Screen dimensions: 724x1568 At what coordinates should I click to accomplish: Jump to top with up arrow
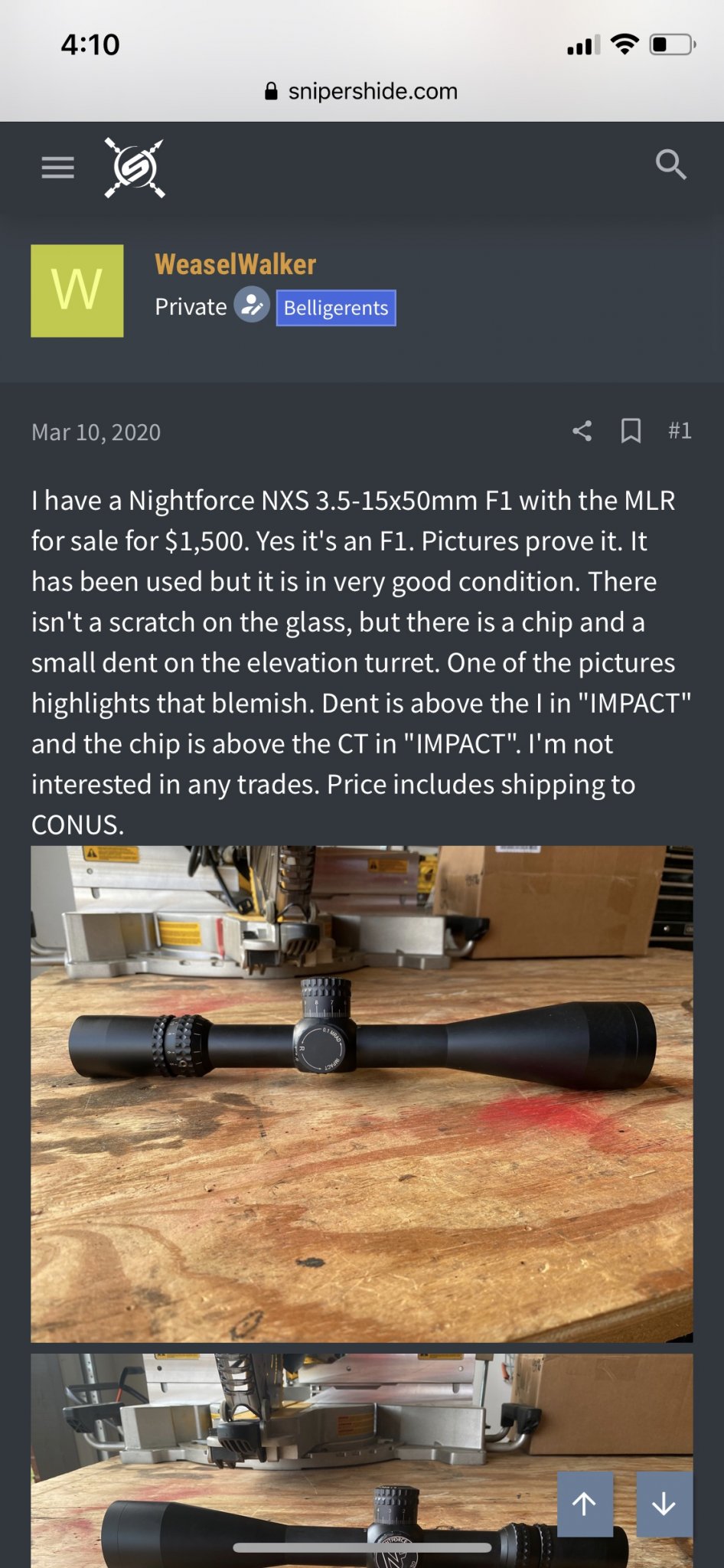coord(585,1504)
